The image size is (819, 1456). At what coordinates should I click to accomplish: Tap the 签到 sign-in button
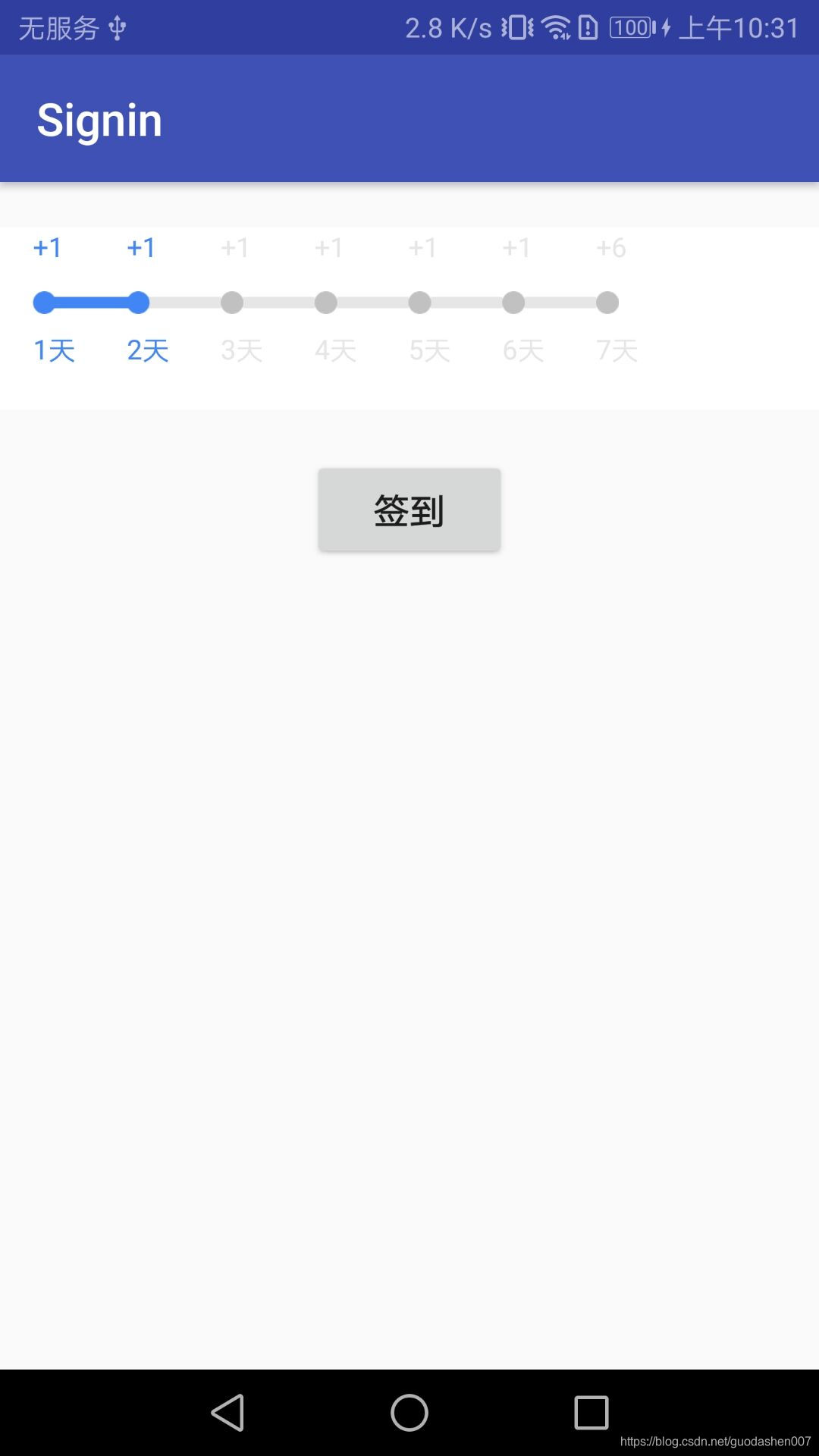tap(409, 510)
